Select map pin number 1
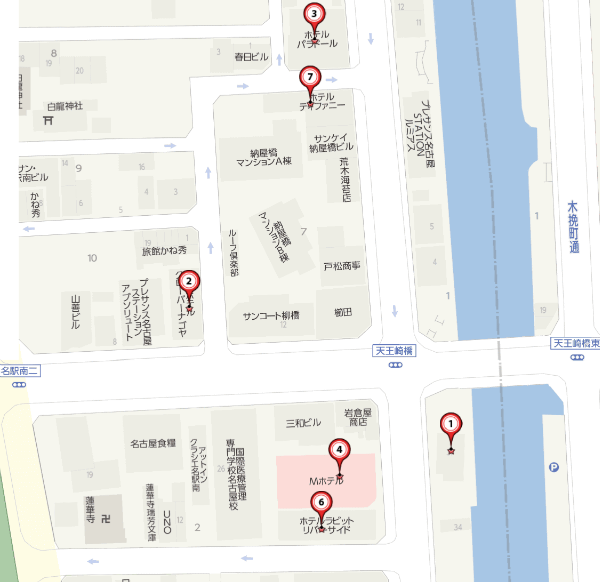The height and width of the screenshot is (582, 600). click(450, 425)
